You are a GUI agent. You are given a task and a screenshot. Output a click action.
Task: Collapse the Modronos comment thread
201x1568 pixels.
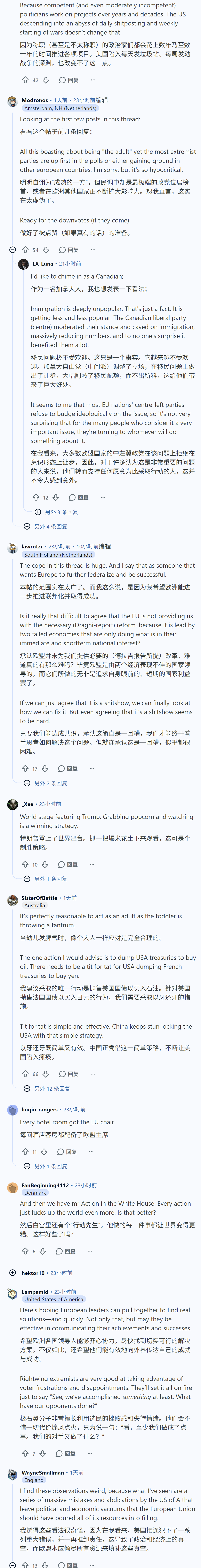[13, 250]
